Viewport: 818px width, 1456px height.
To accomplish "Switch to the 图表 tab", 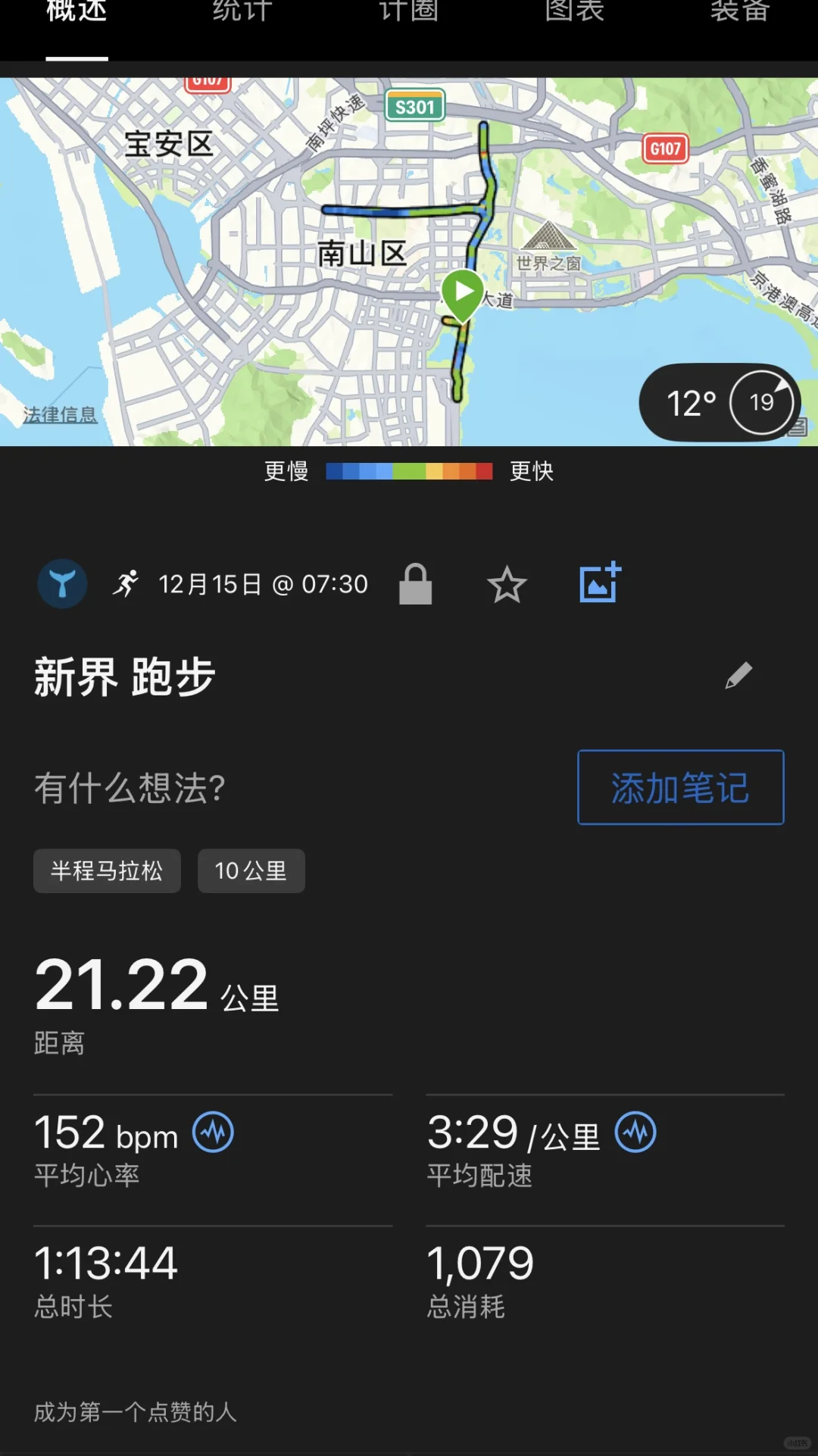I will pos(575,11).
